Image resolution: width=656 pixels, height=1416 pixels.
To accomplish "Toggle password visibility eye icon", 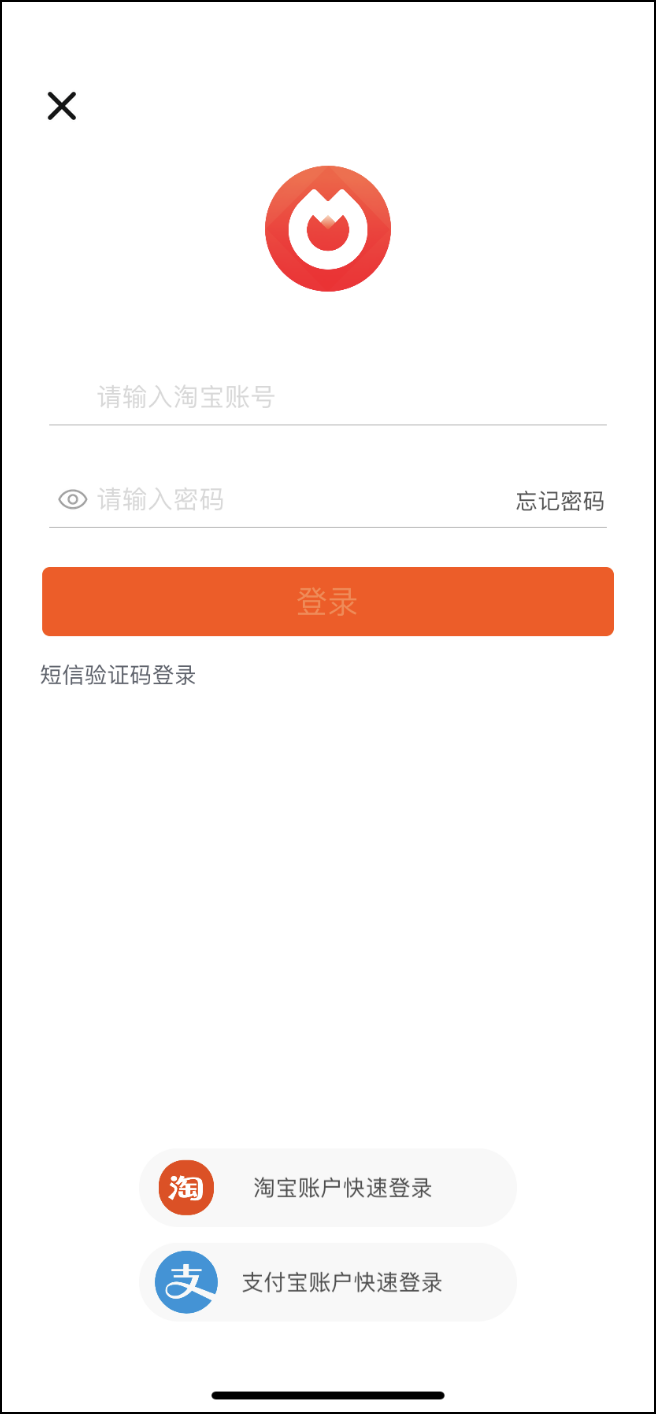I will 73,499.
